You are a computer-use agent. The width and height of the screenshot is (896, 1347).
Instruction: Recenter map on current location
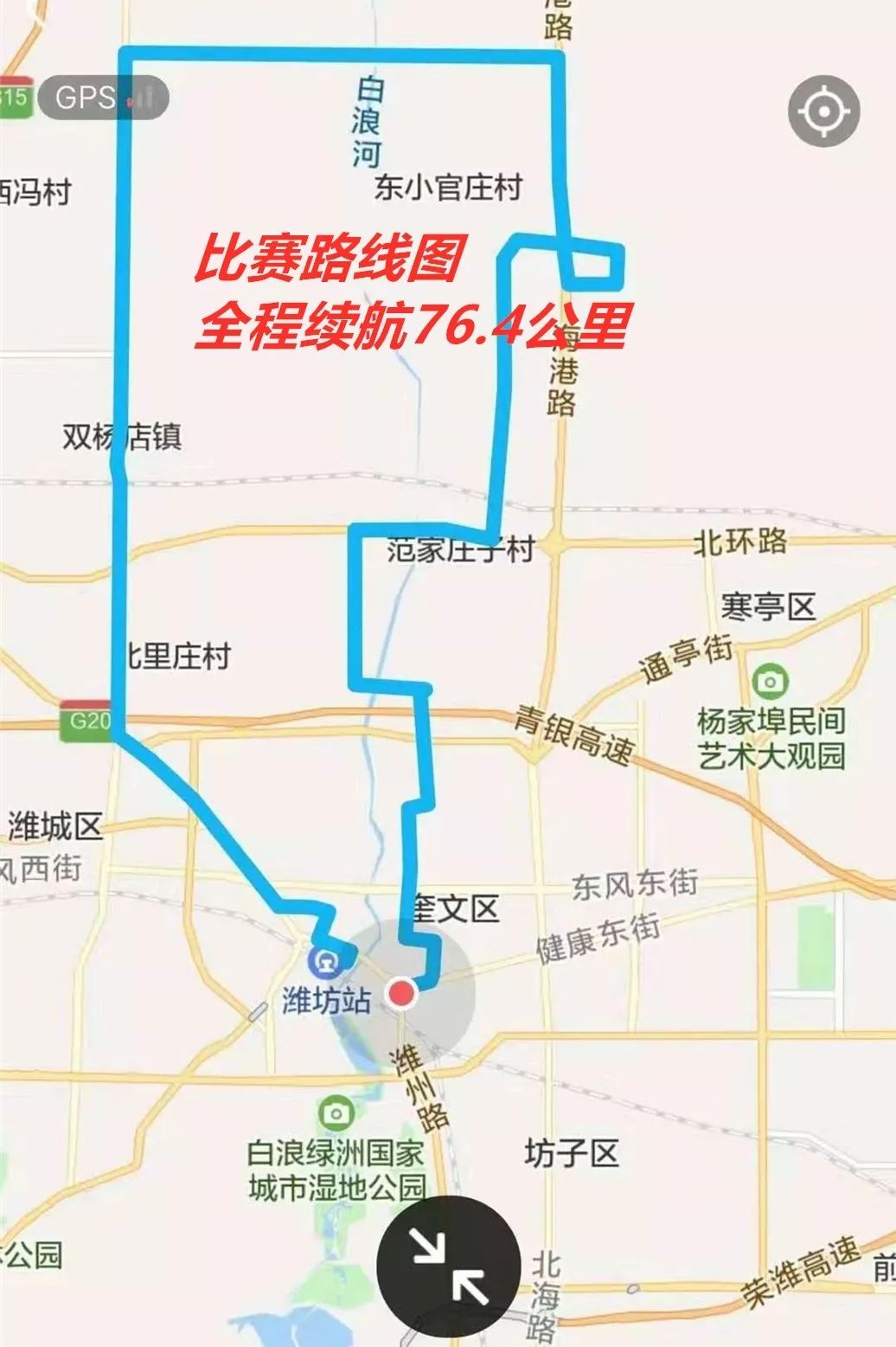coord(823,112)
